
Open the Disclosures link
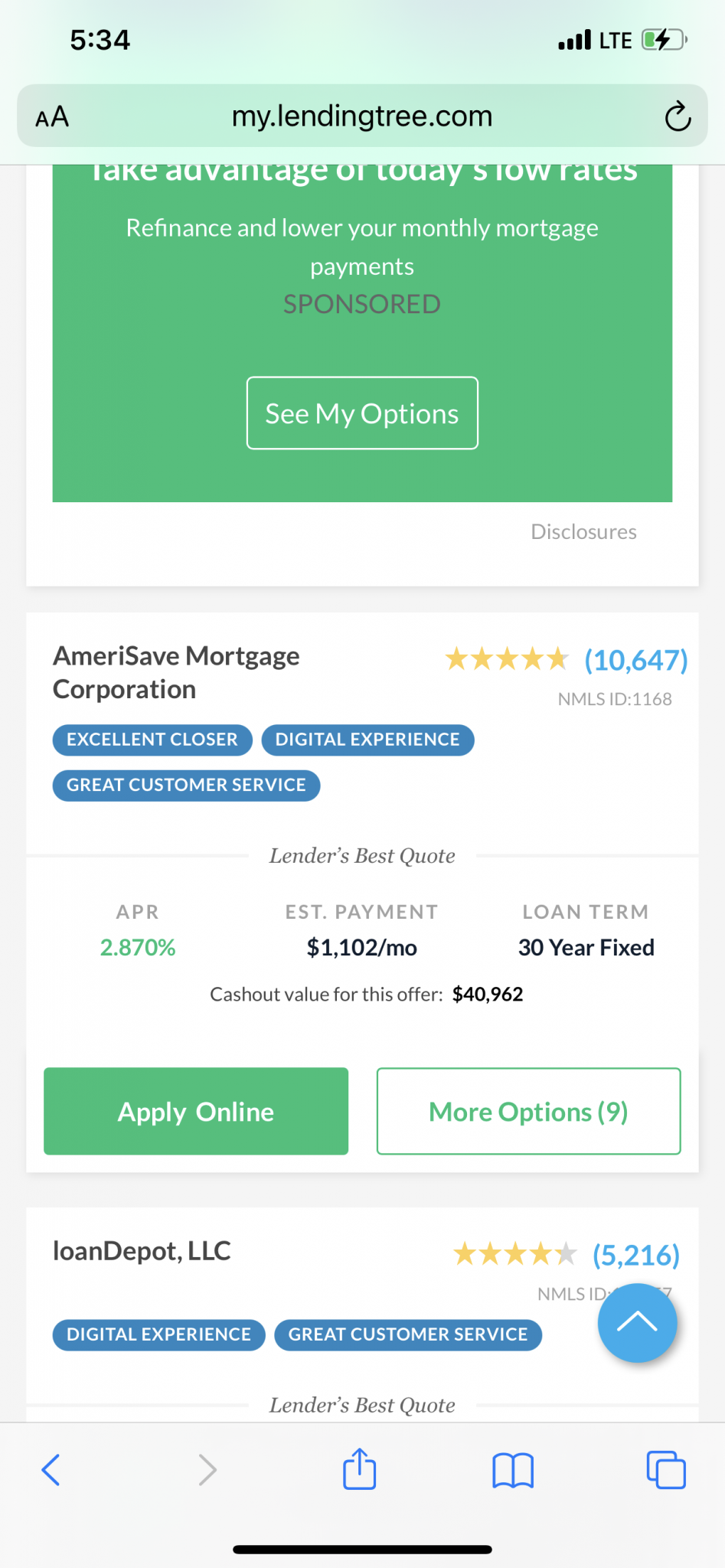click(x=583, y=532)
